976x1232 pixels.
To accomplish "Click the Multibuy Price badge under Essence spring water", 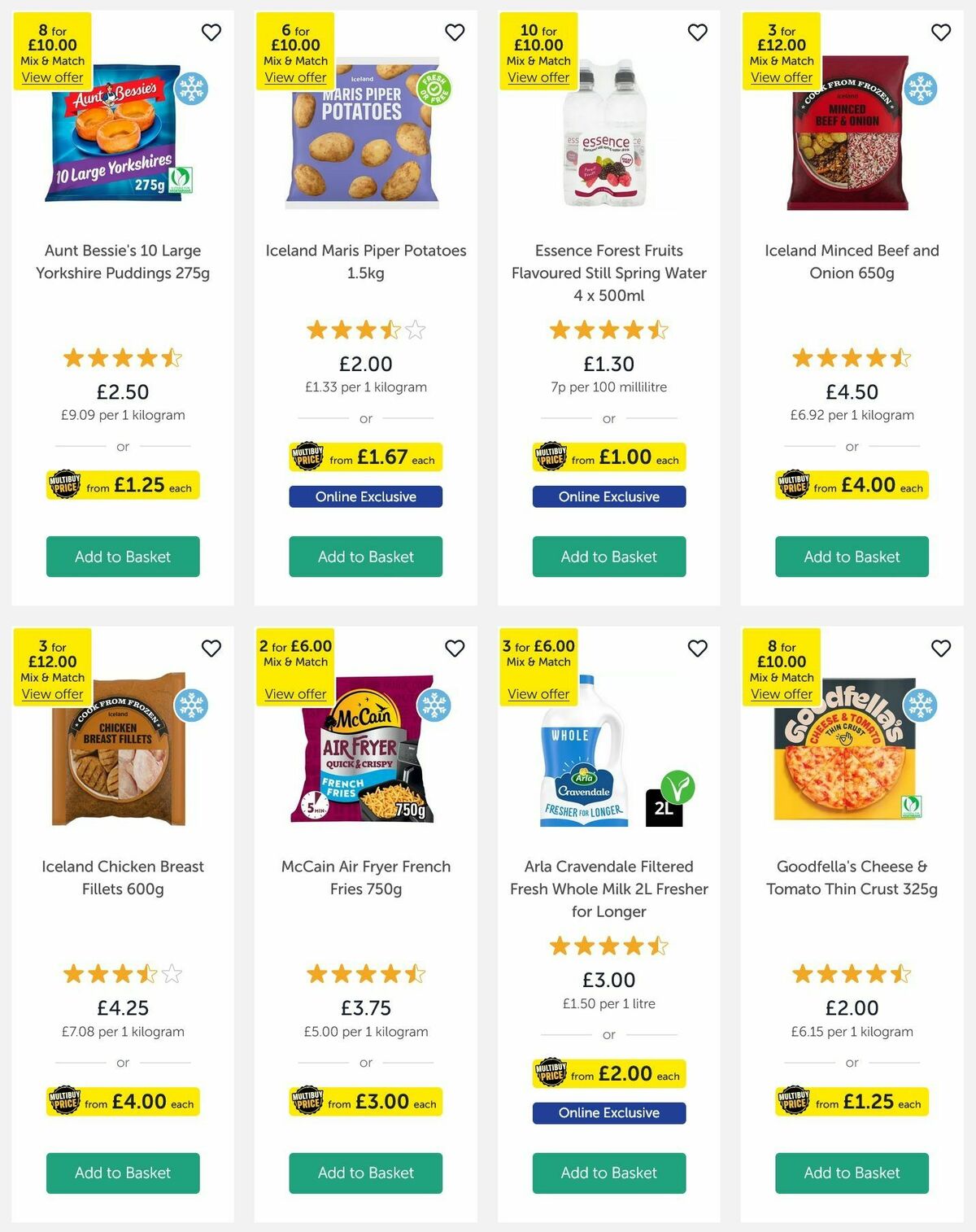I will click(608, 457).
